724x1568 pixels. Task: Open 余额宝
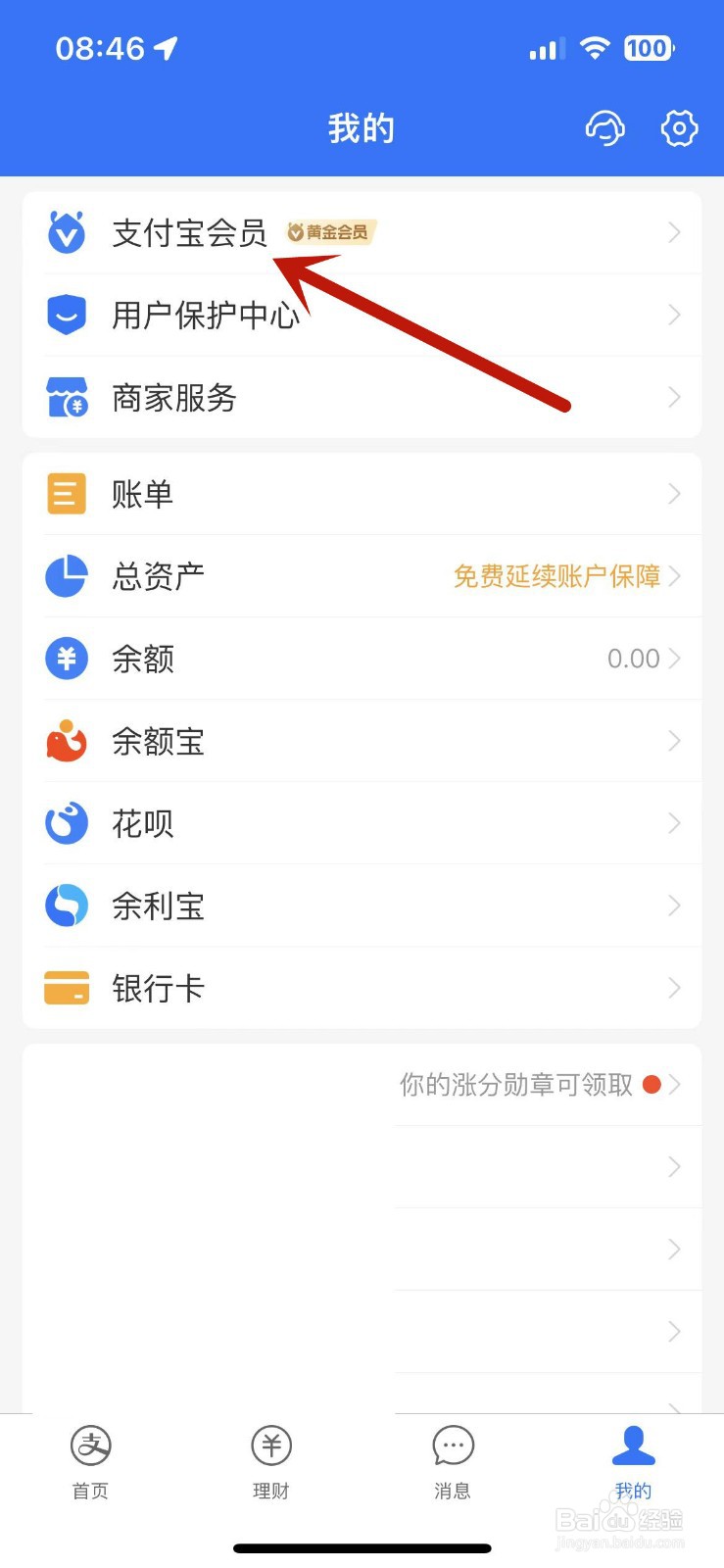coord(362,741)
